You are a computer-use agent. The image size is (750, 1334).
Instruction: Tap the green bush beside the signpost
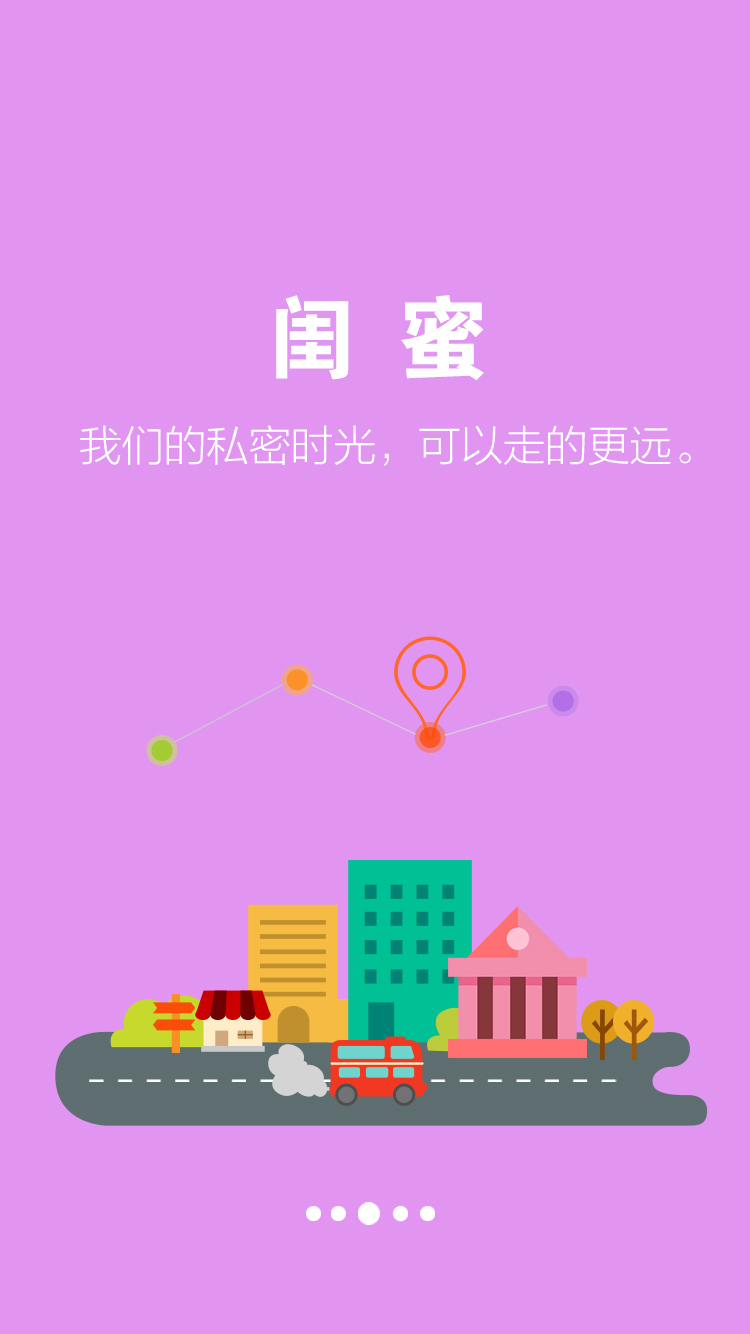pos(135,1022)
